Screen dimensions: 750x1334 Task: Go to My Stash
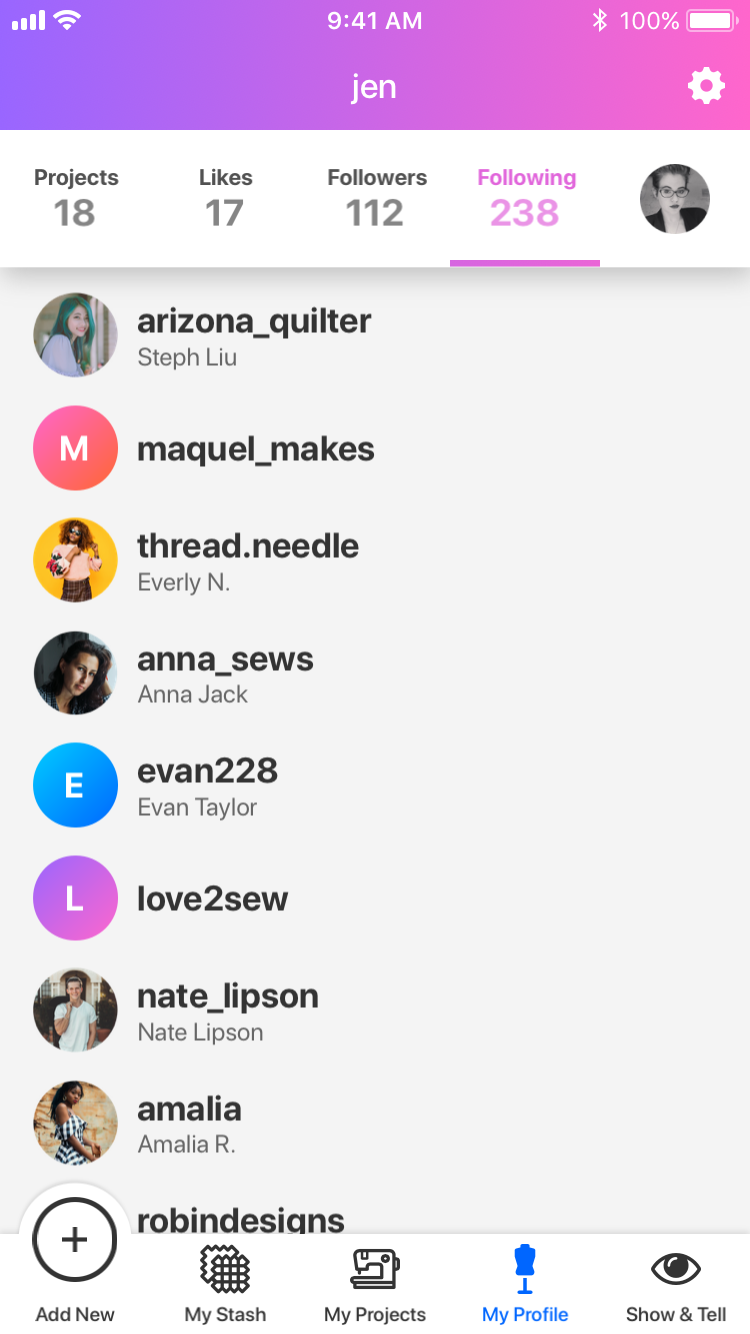(x=225, y=1284)
